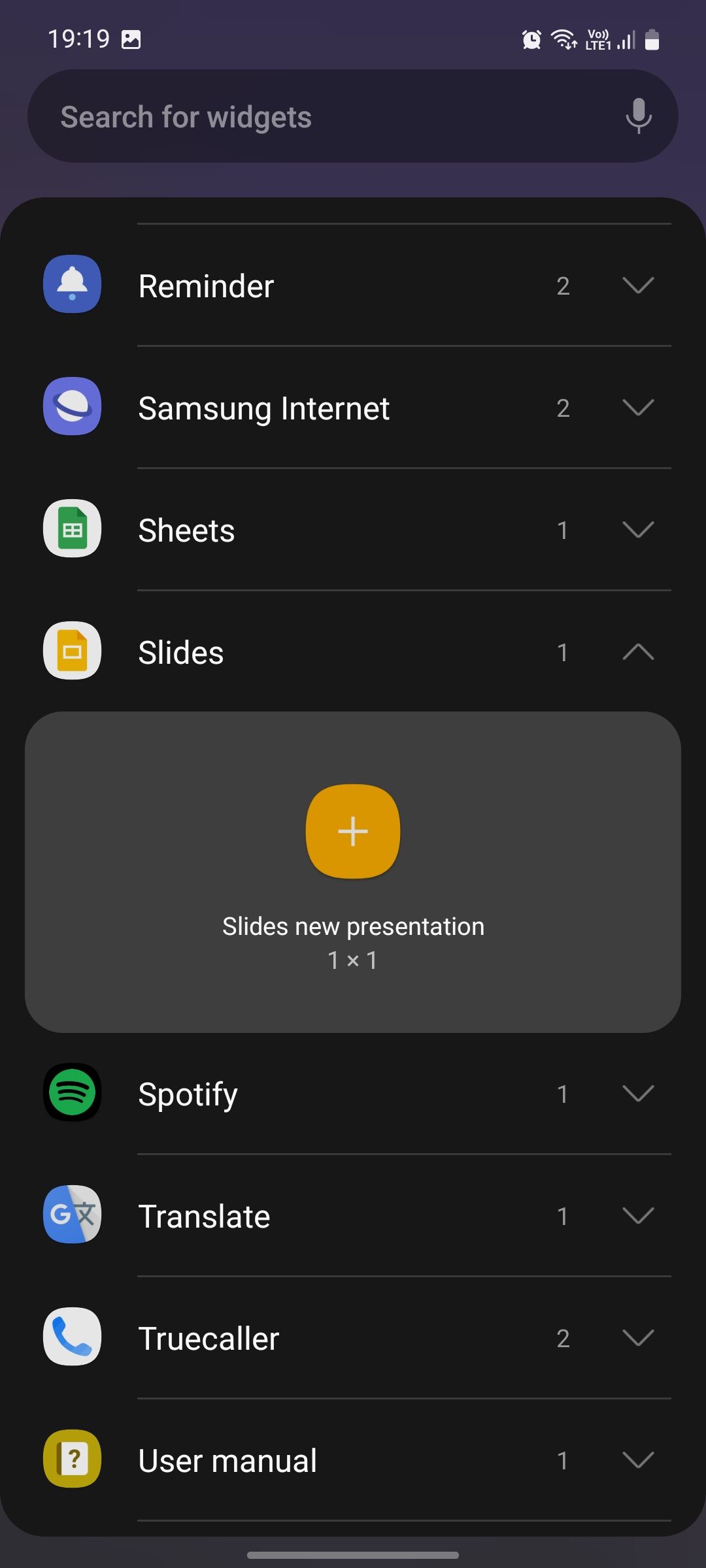This screenshot has width=706, height=1568.
Task: Tap the Truecaller app icon
Action: click(71, 1337)
